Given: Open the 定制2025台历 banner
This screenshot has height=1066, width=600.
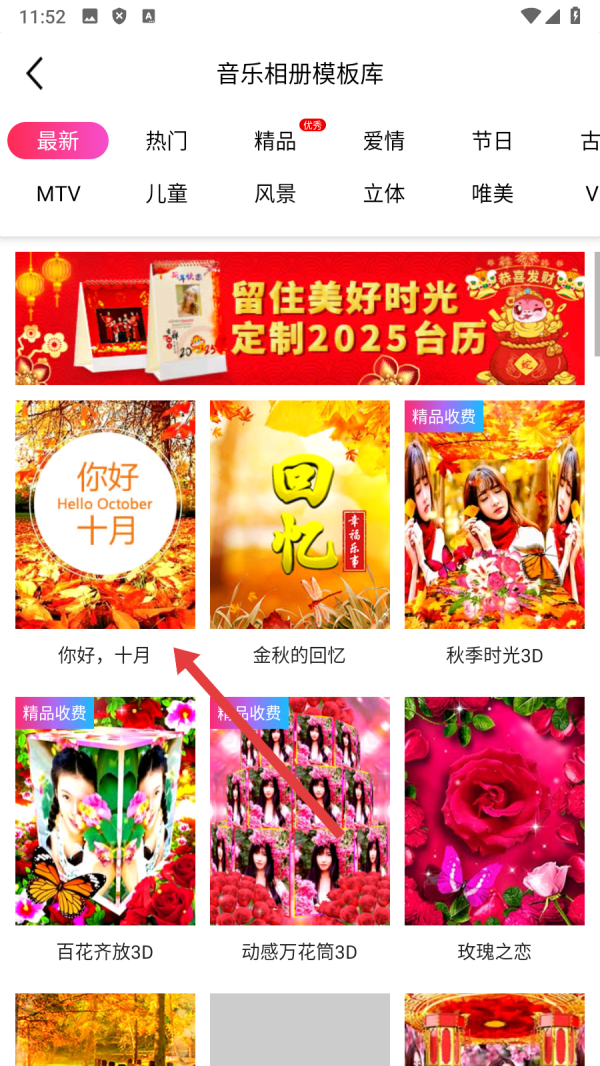Looking at the screenshot, I should 300,318.
